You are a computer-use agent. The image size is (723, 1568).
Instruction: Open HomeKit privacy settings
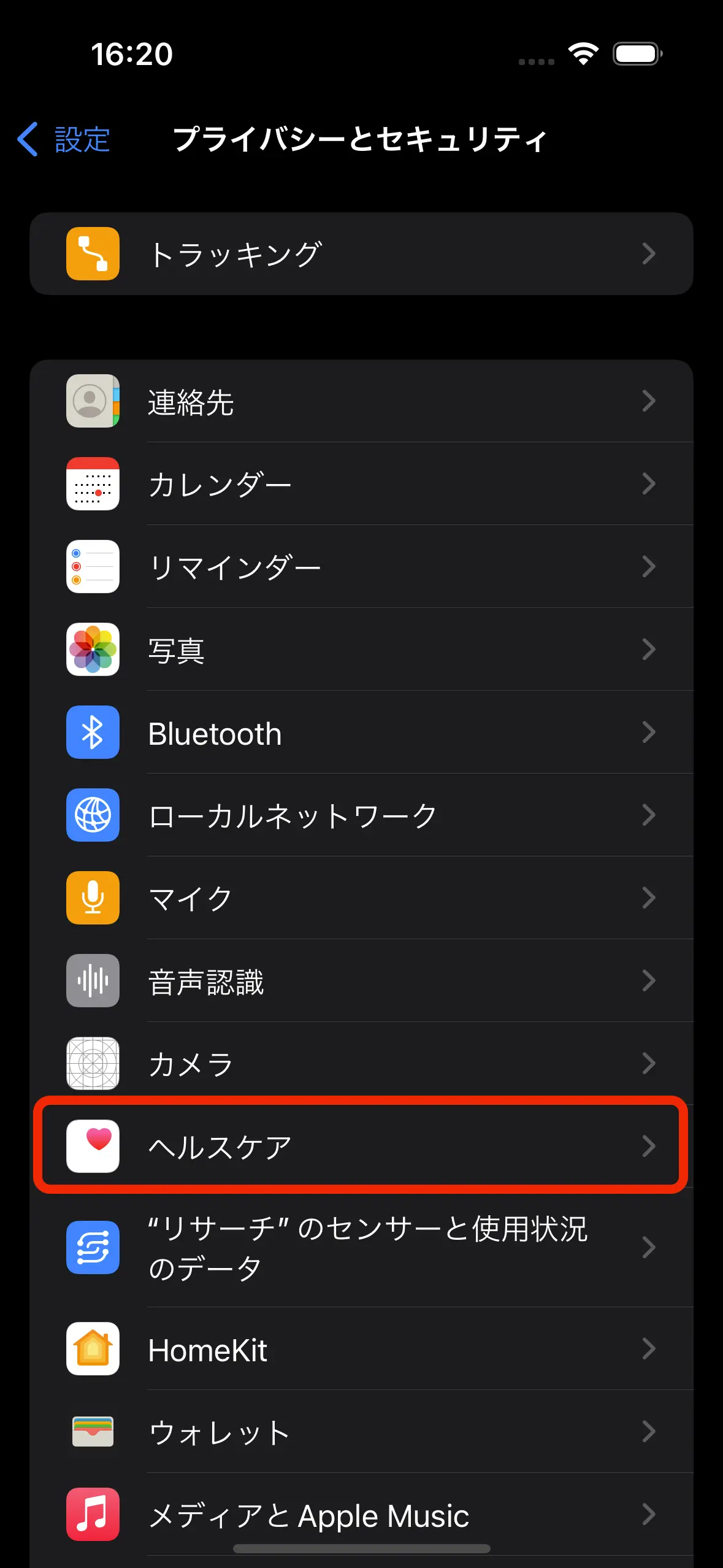pos(361,1349)
